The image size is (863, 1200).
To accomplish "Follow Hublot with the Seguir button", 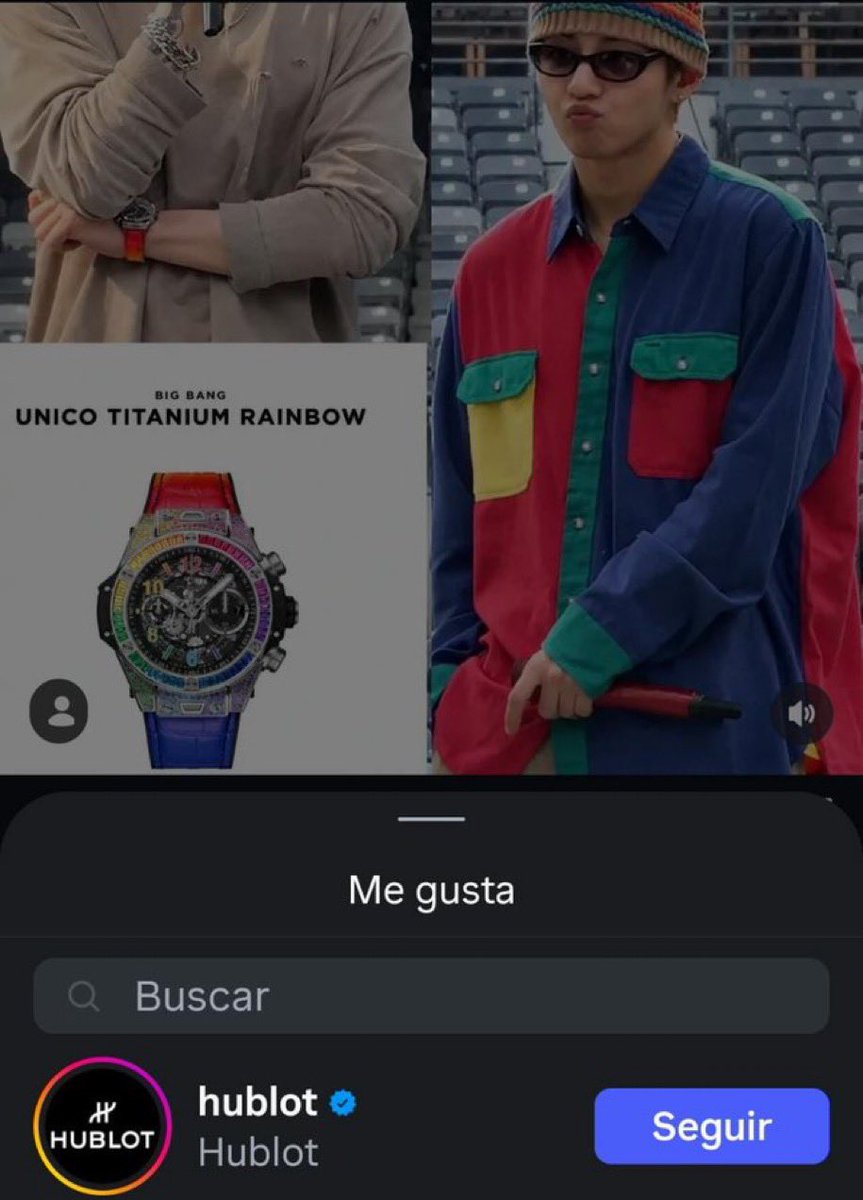I will [712, 1126].
